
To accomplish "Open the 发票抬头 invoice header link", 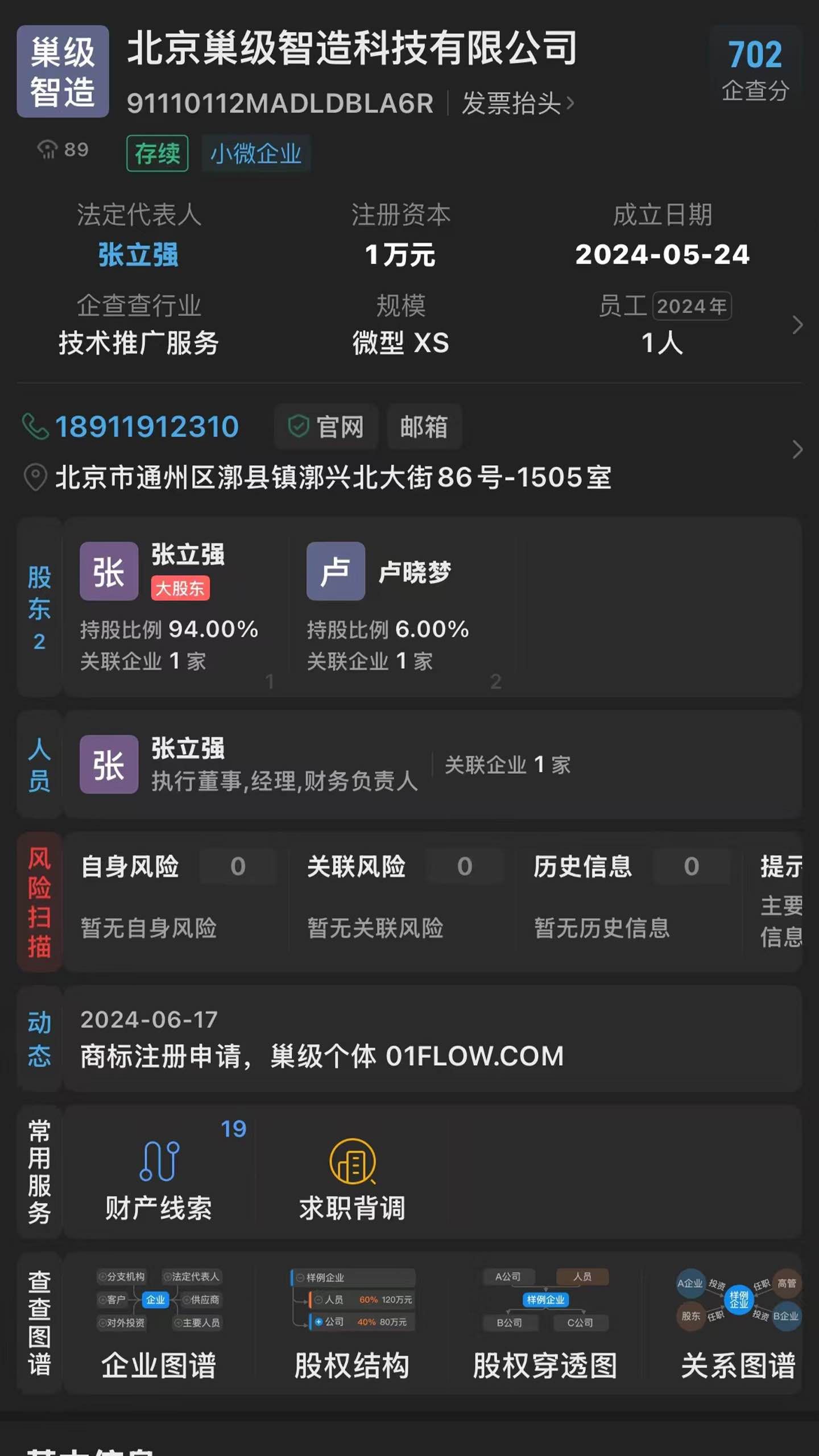I will pos(518,104).
